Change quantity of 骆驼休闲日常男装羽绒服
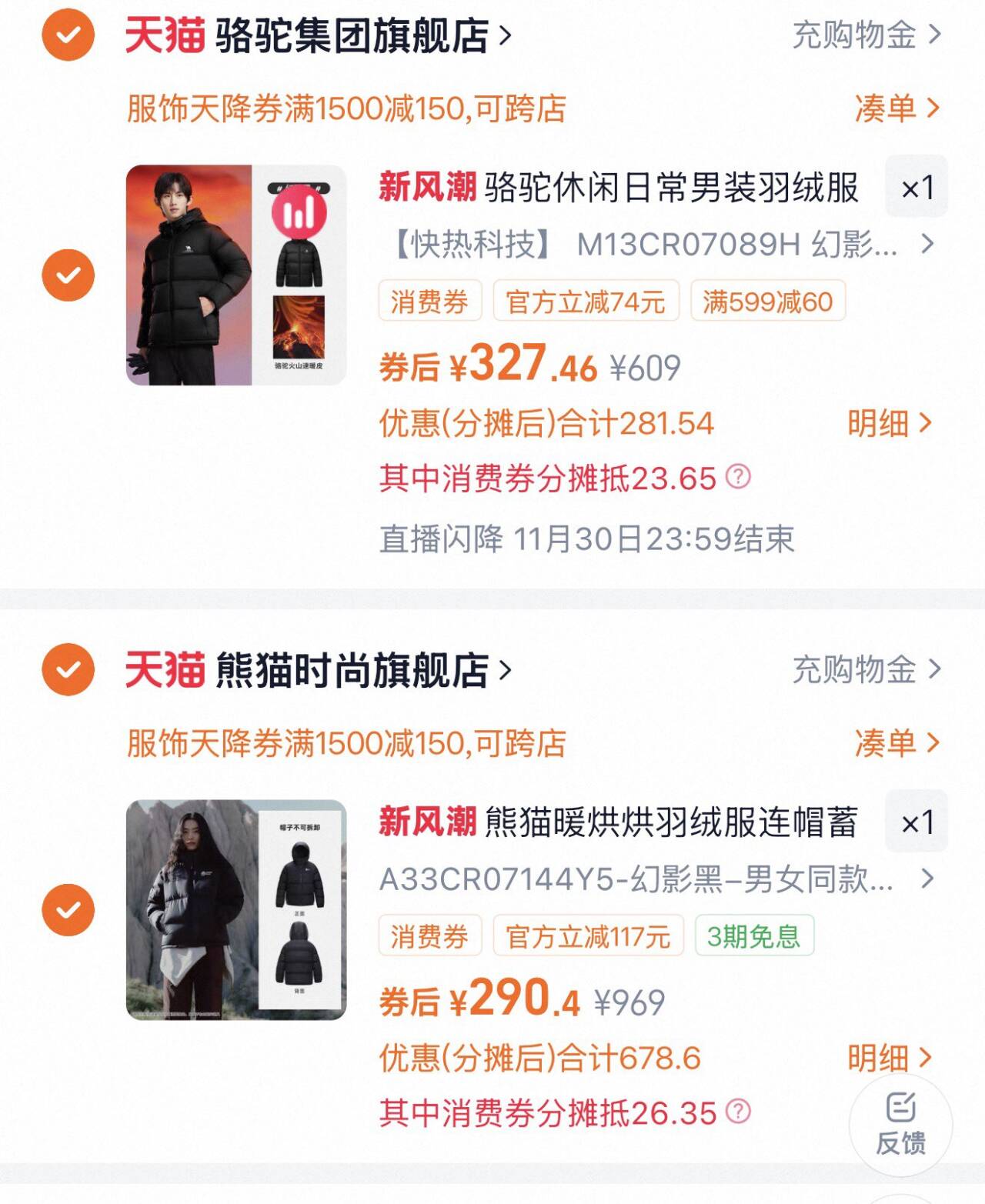The height and width of the screenshot is (1204, 985). click(x=917, y=187)
